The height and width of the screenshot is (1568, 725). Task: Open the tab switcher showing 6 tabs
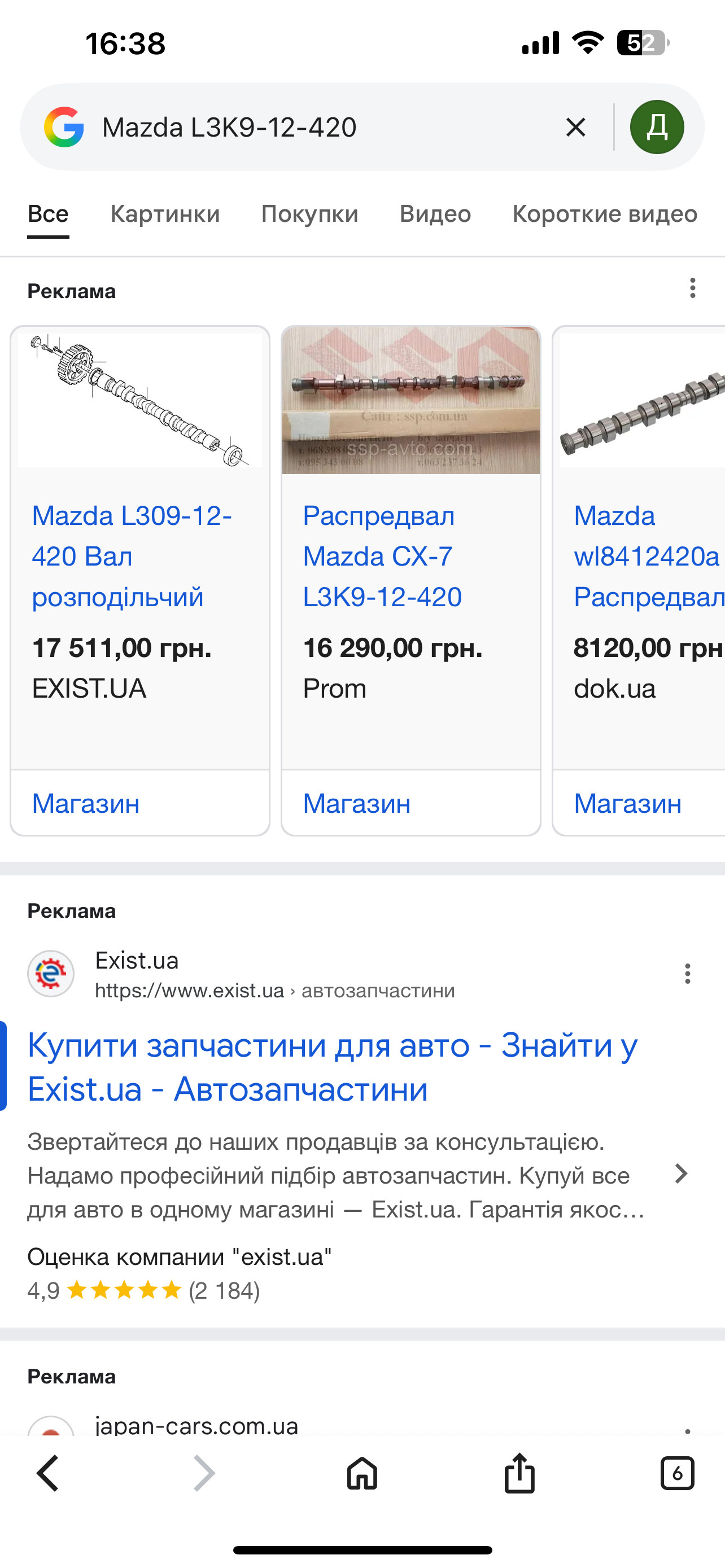coord(677,1474)
